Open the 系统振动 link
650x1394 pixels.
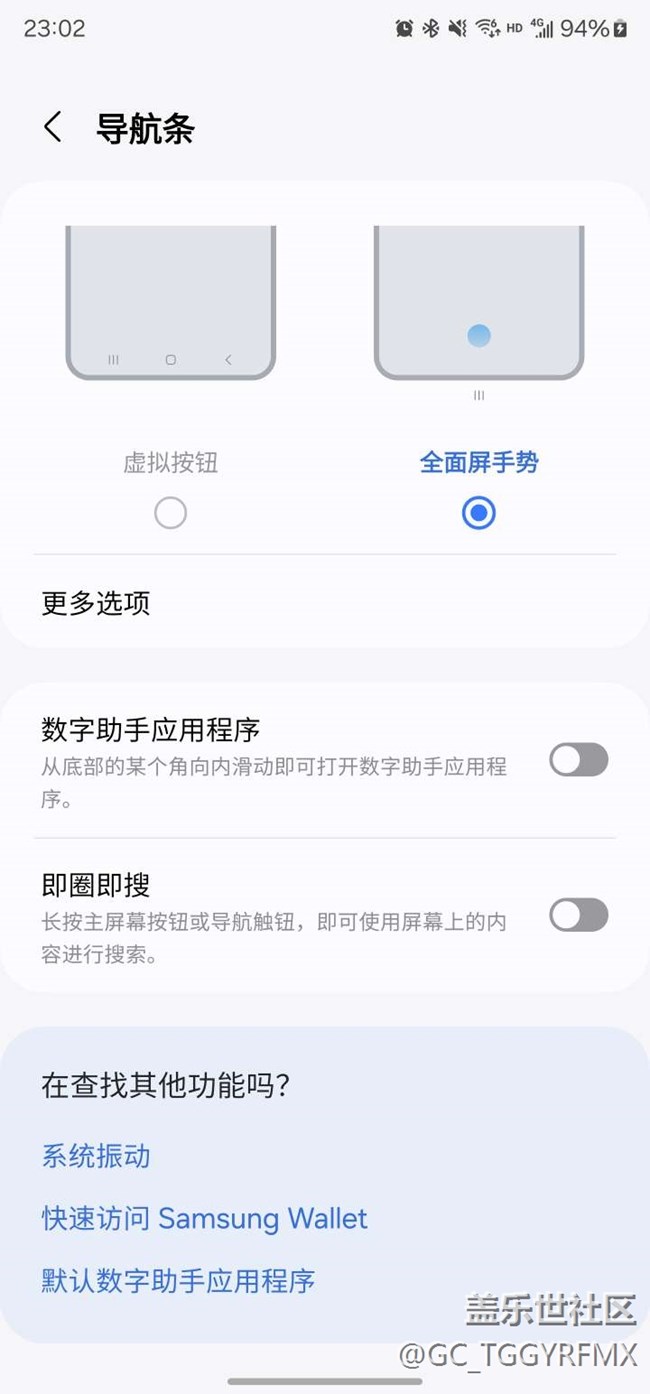pyautogui.click(x=96, y=1156)
